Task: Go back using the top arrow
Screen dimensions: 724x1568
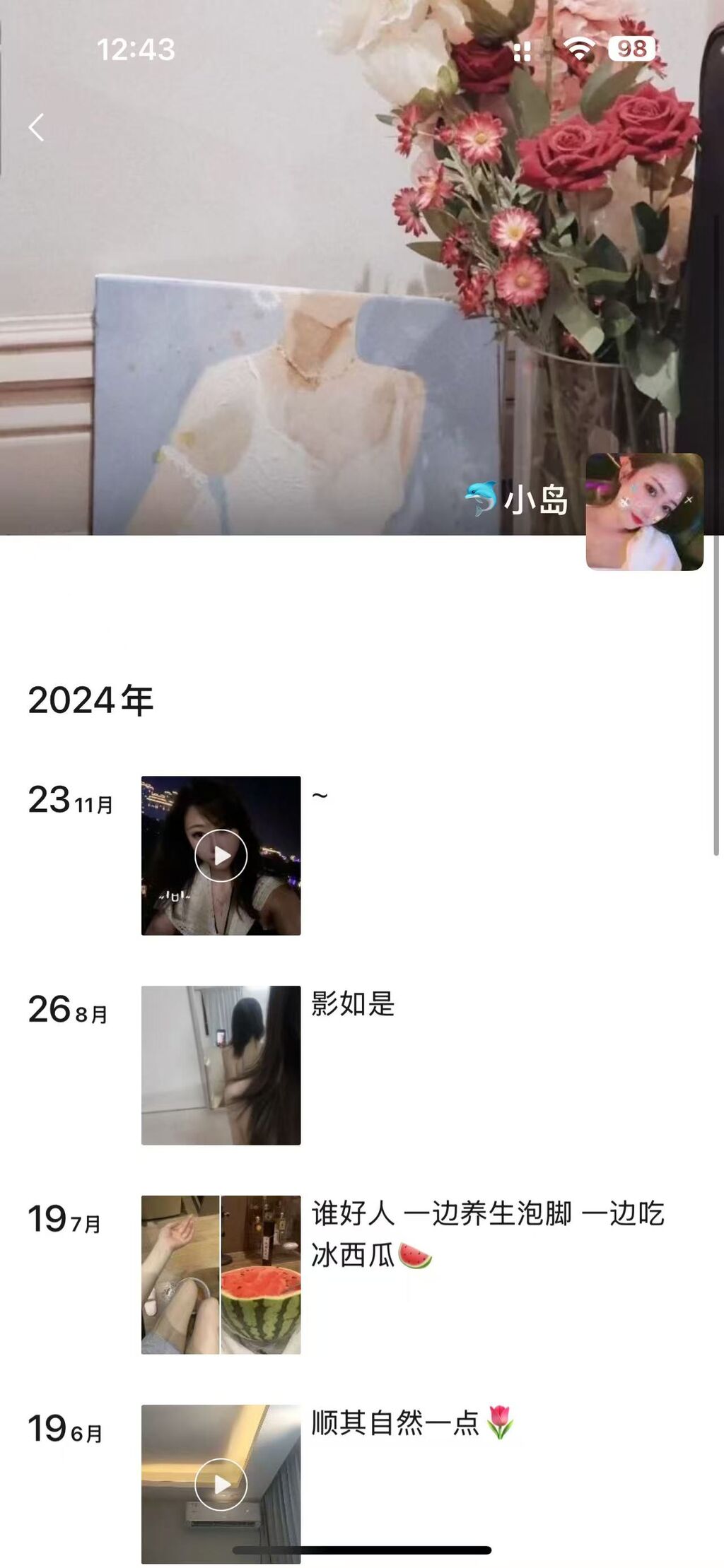Action: 37,127
